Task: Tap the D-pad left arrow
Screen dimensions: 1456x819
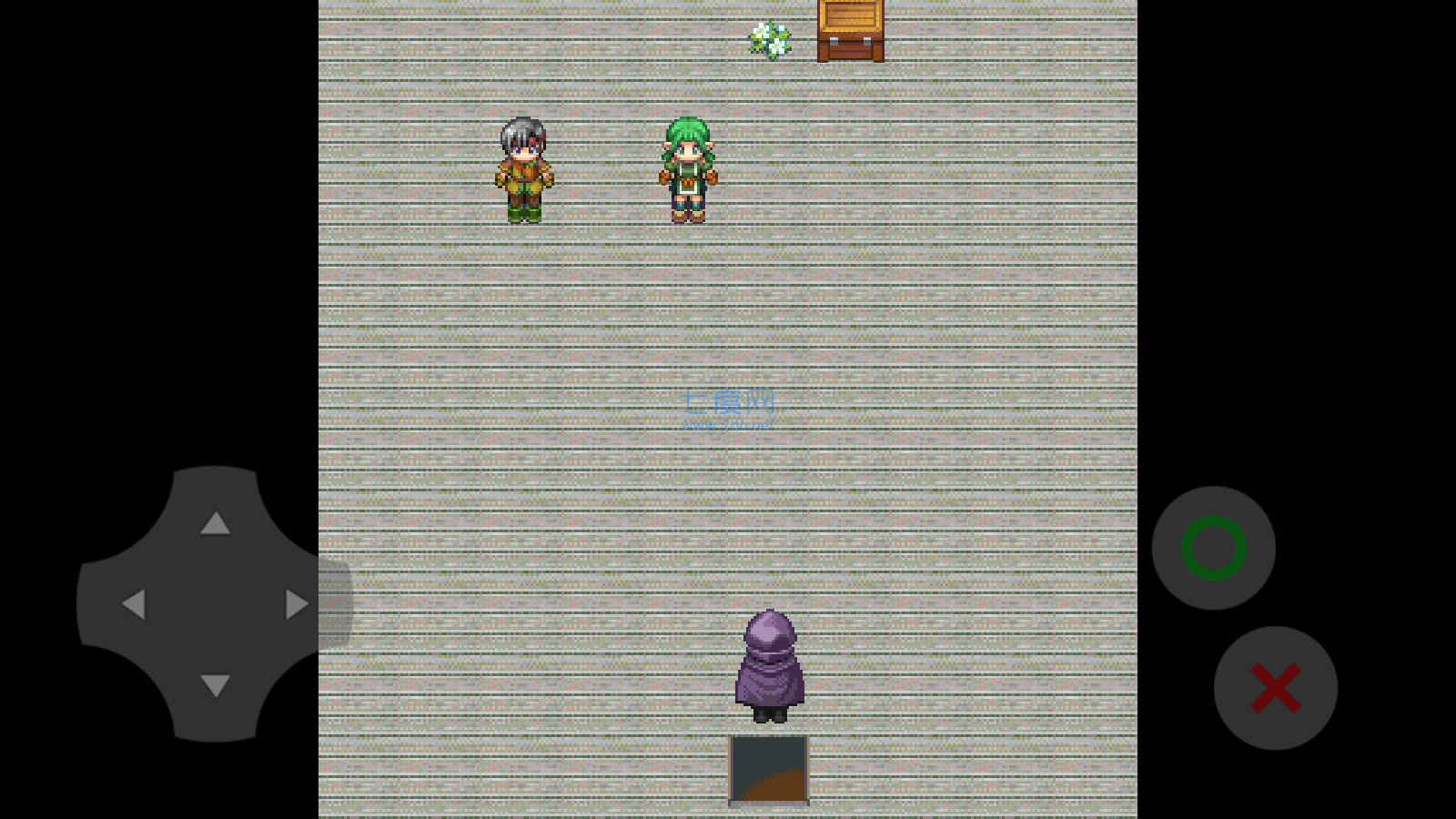Action: (x=134, y=604)
